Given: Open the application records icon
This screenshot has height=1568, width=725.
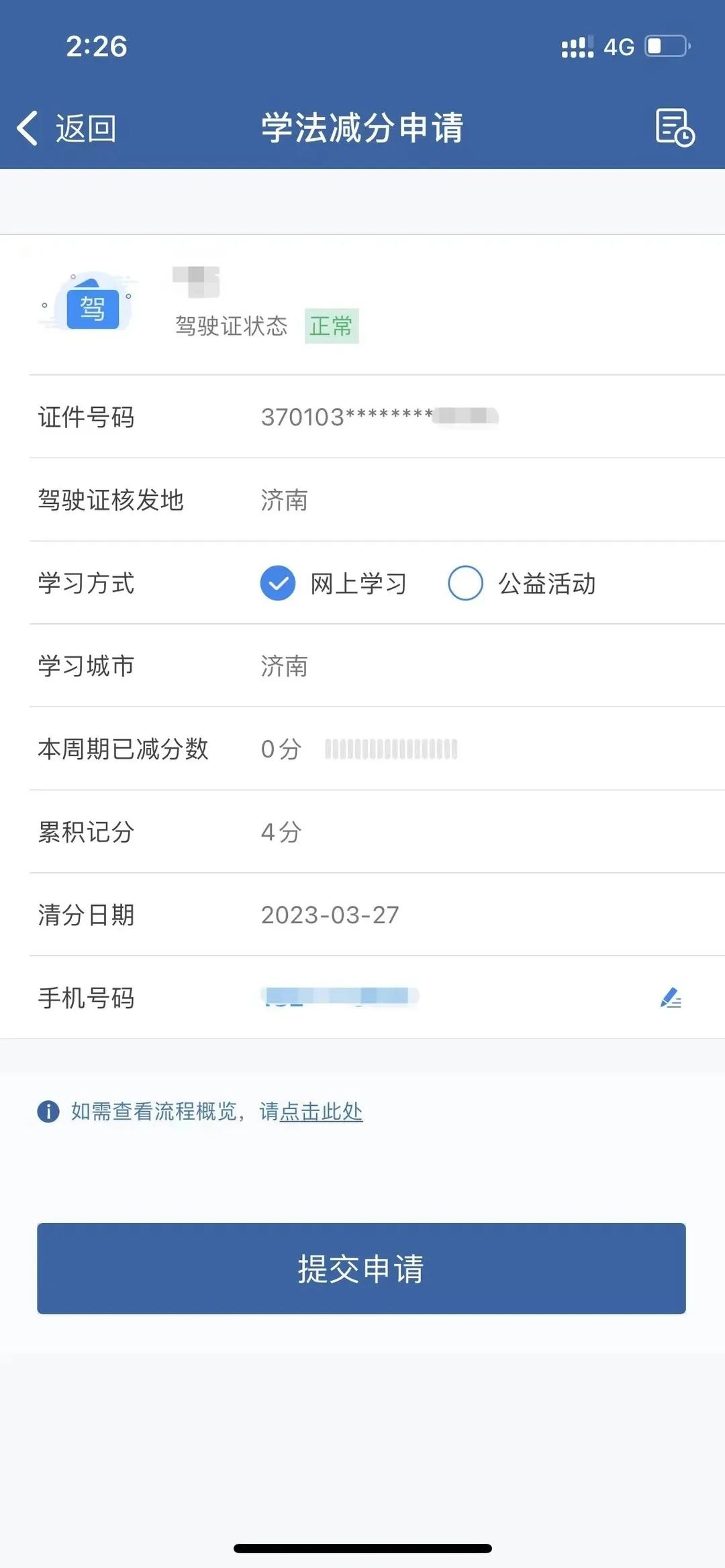Looking at the screenshot, I should point(674,127).
